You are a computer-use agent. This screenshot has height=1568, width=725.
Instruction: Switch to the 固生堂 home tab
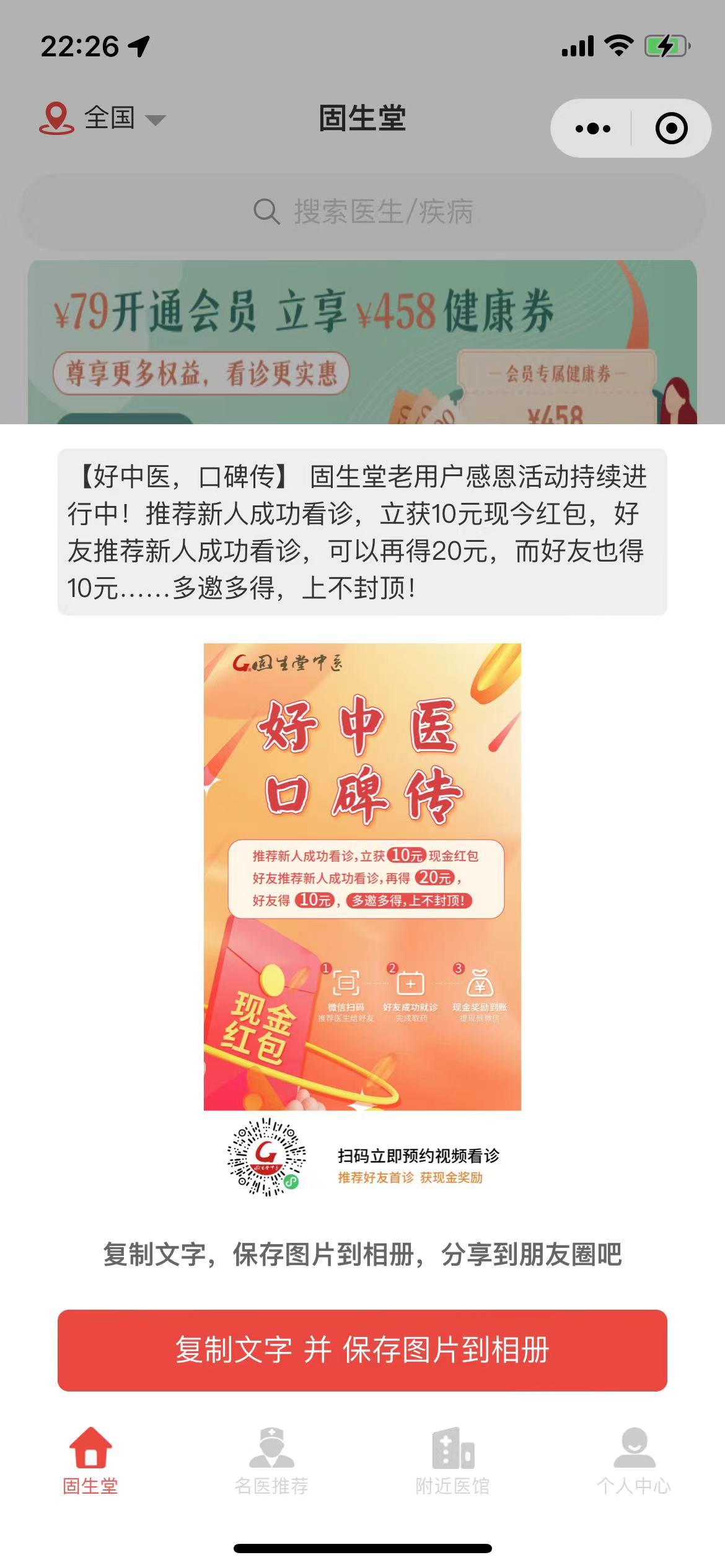(90, 1461)
